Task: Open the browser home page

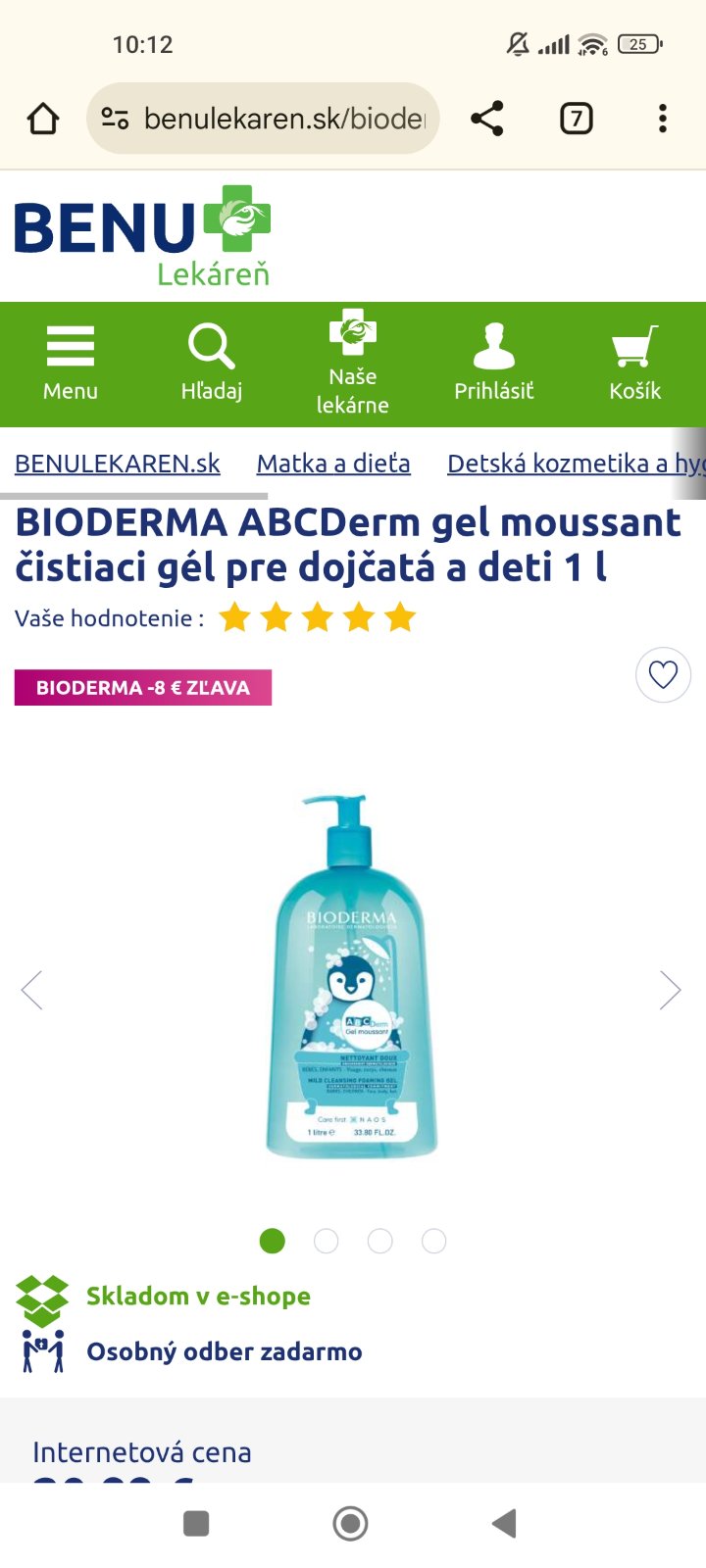Action: (43, 119)
